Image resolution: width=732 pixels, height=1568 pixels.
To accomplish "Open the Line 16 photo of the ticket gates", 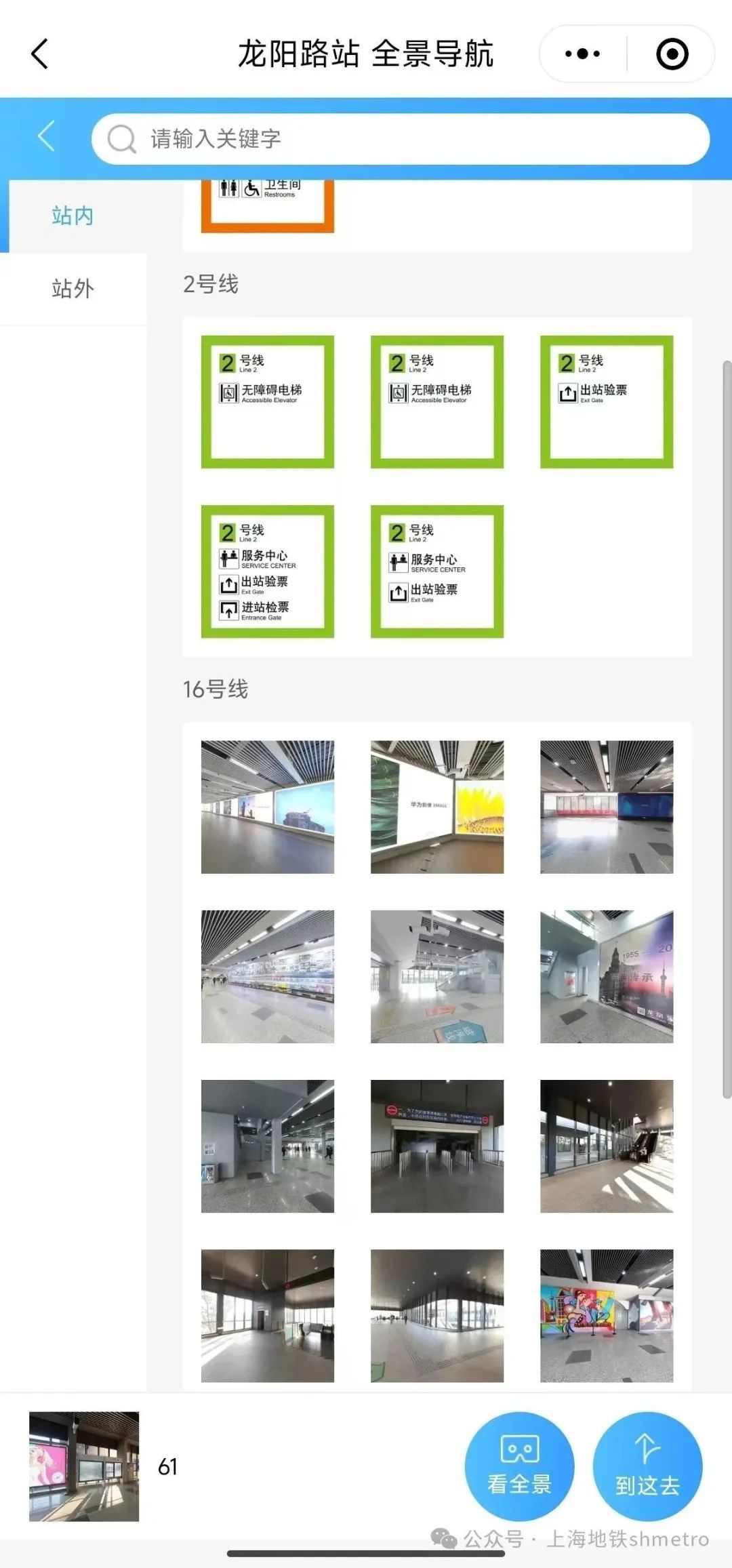I will point(437,1146).
